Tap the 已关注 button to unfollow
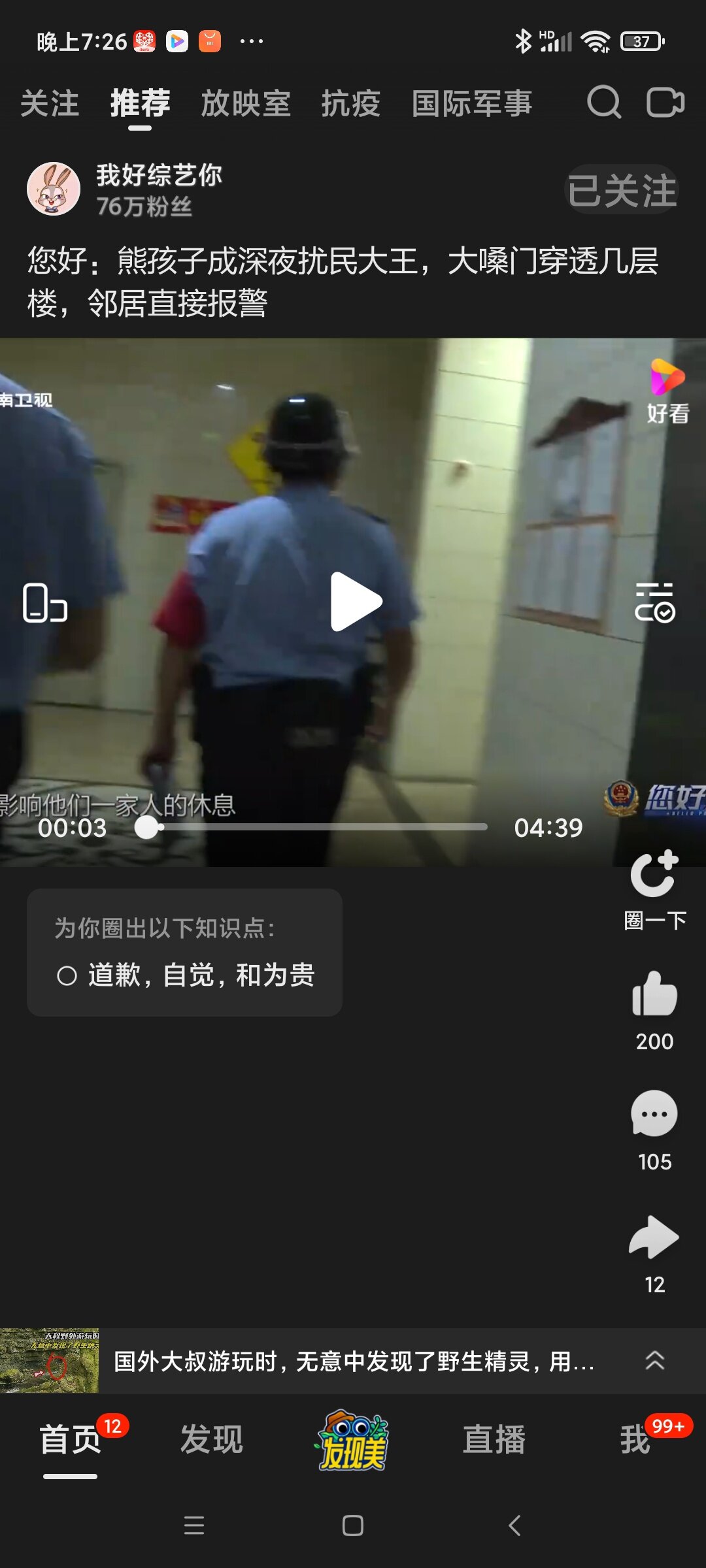Screen dimensions: 706x1568 click(x=622, y=190)
